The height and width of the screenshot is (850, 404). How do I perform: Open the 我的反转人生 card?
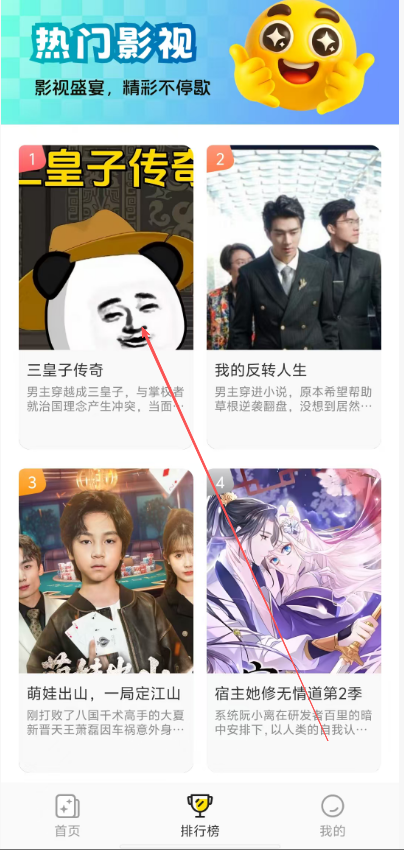click(293, 297)
